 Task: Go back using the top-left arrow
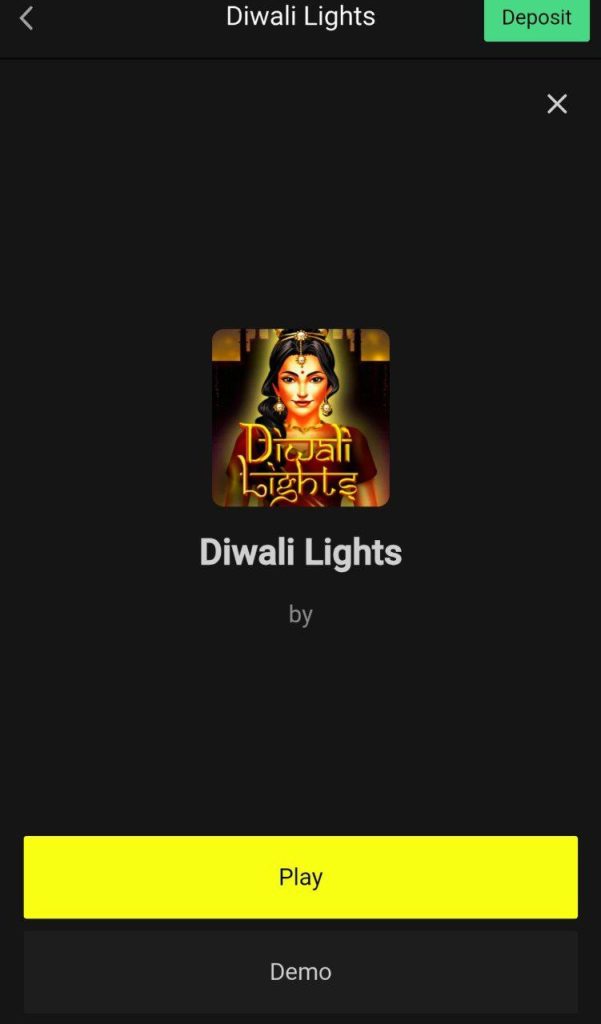click(27, 17)
